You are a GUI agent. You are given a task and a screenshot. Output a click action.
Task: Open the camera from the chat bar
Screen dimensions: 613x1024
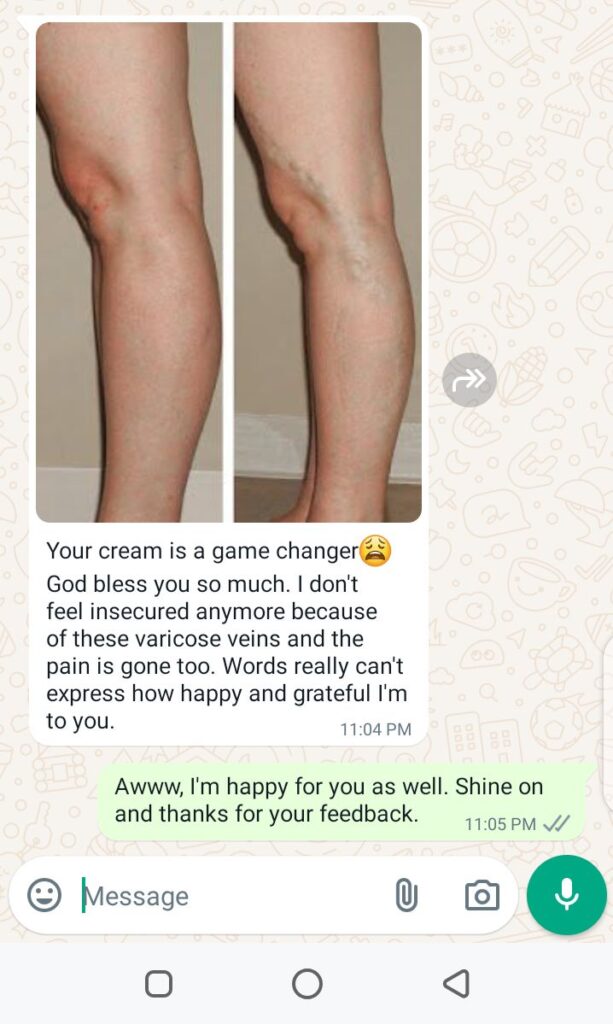482,895
